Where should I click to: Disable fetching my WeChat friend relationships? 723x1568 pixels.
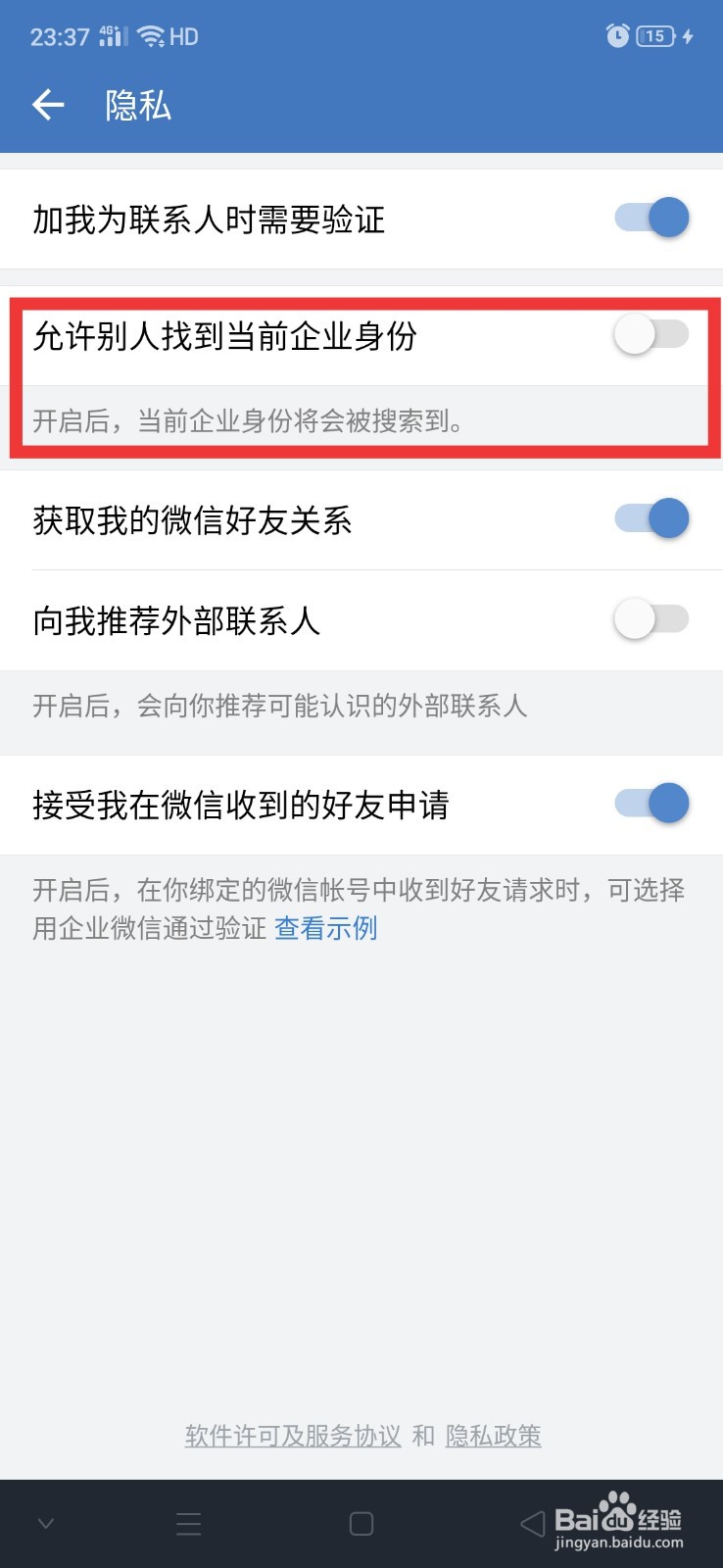[x=651, y=519]
